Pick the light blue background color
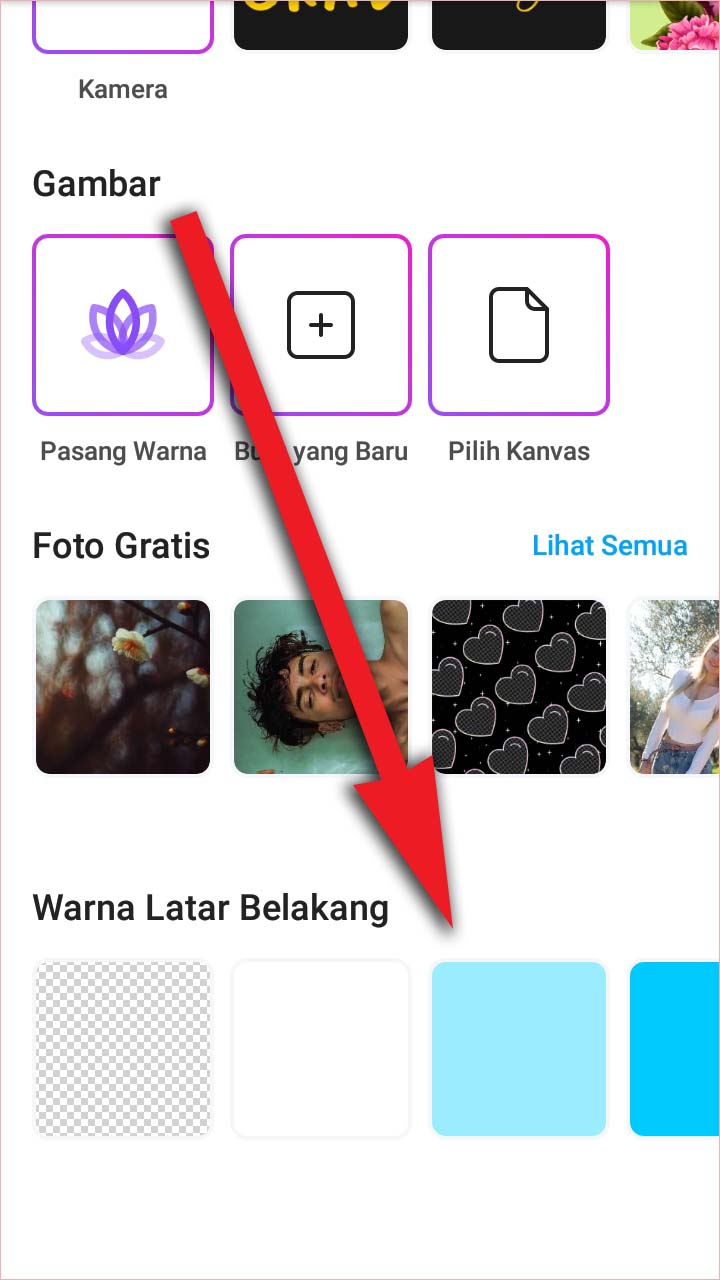The image size is (720, 1280). [518, 1048]
